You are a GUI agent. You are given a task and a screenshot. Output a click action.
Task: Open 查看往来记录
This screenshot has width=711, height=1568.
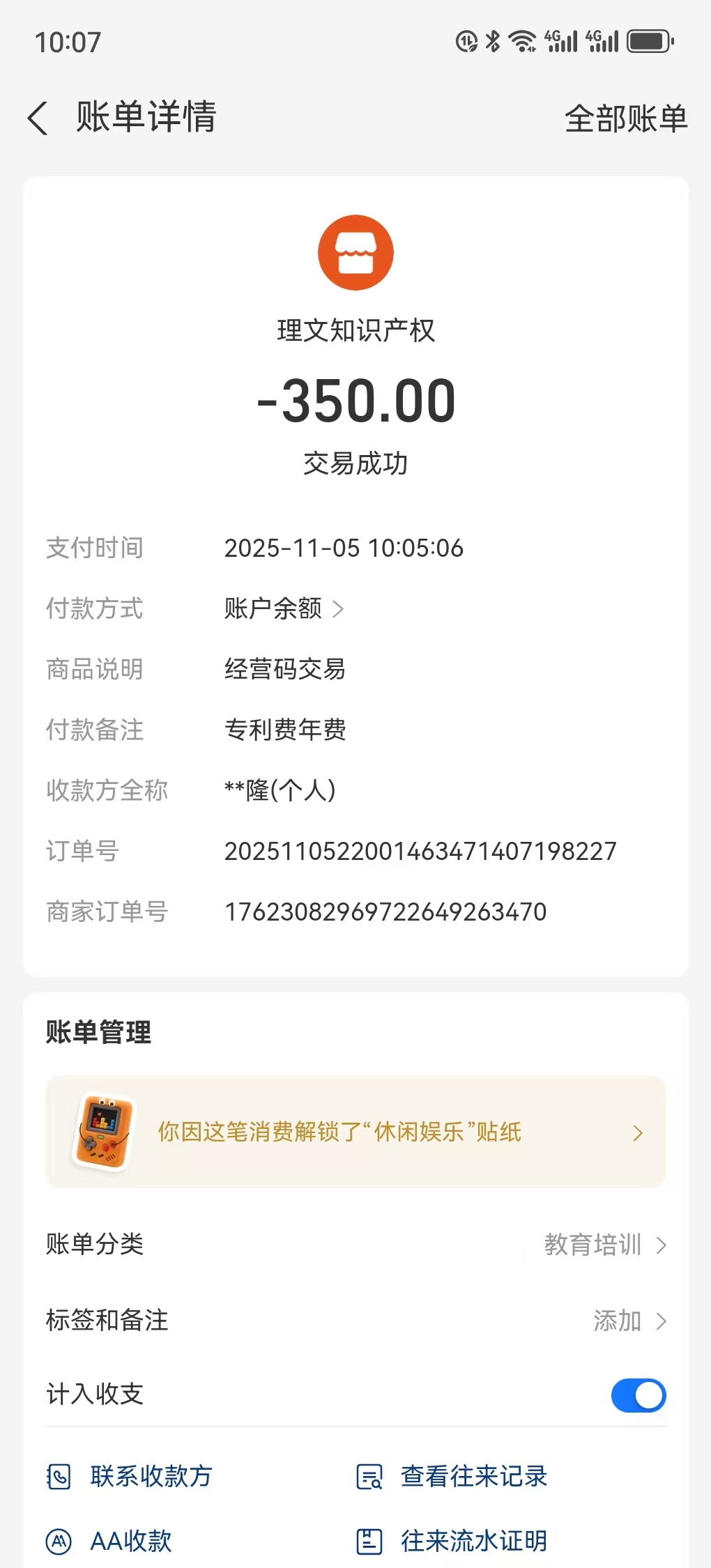pyautogui.click(x=453, y=1476)
